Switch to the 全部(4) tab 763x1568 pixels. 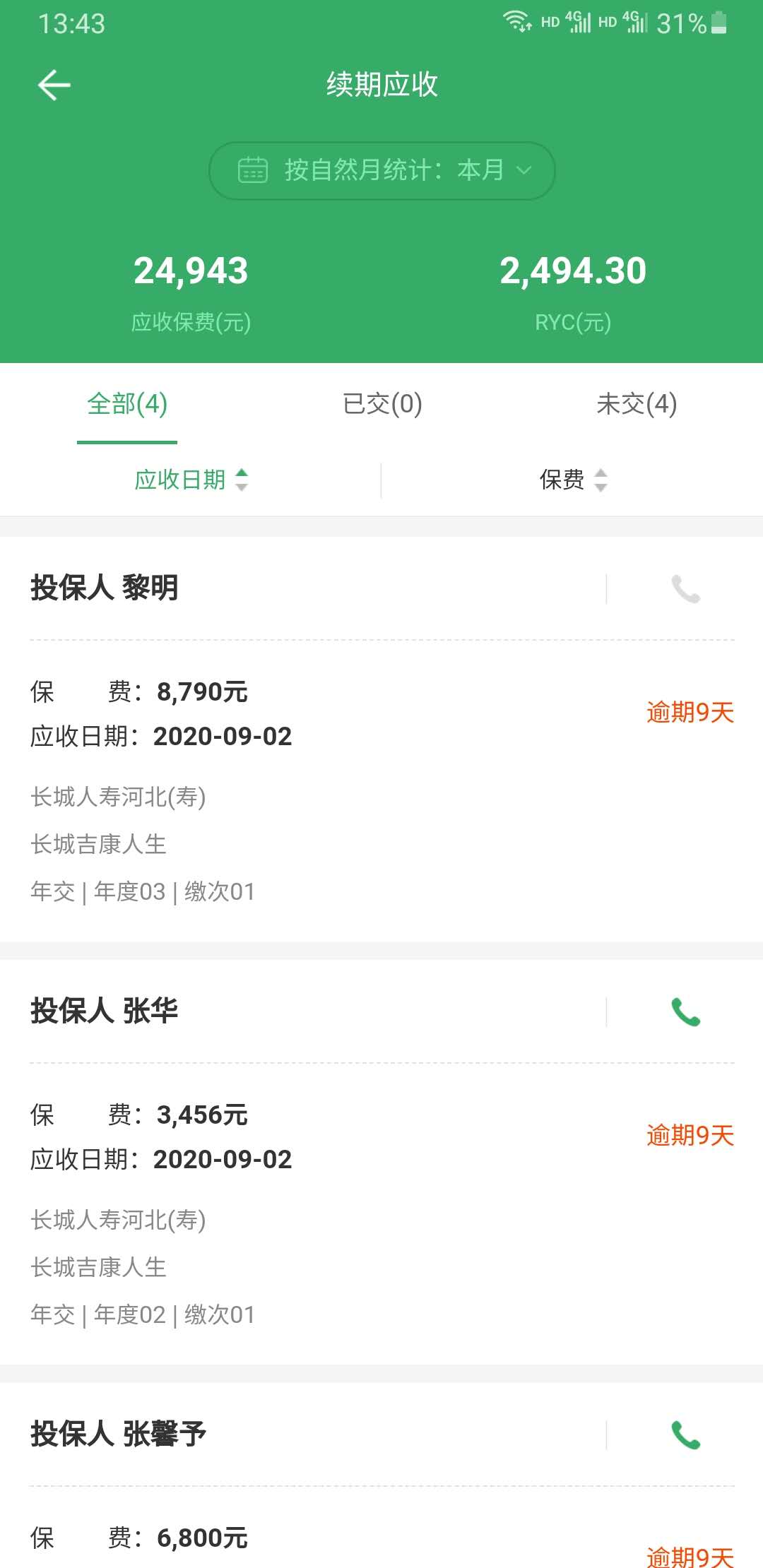(127, 405)
